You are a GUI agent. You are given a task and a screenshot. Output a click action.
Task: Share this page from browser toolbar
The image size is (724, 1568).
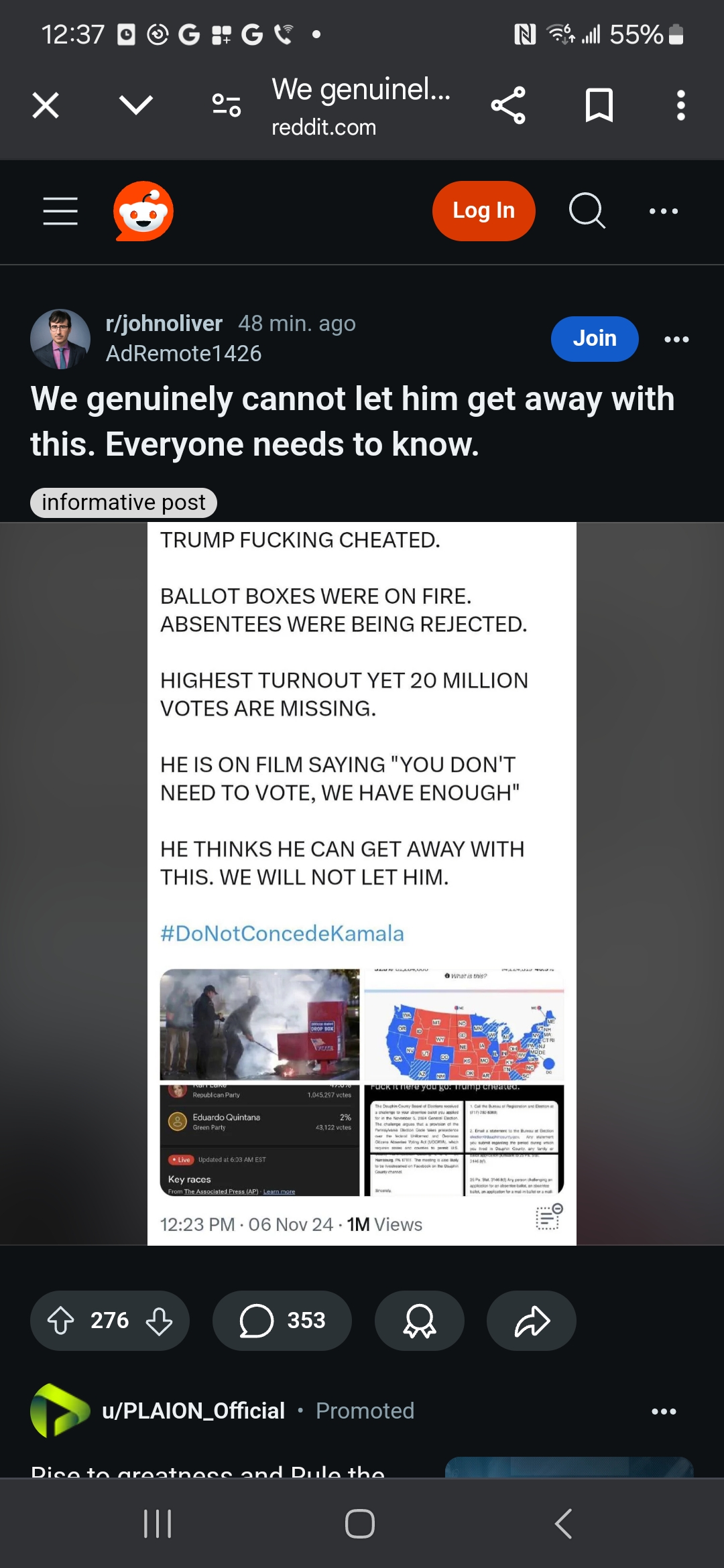pyautogui.click(x=508, y=105)
